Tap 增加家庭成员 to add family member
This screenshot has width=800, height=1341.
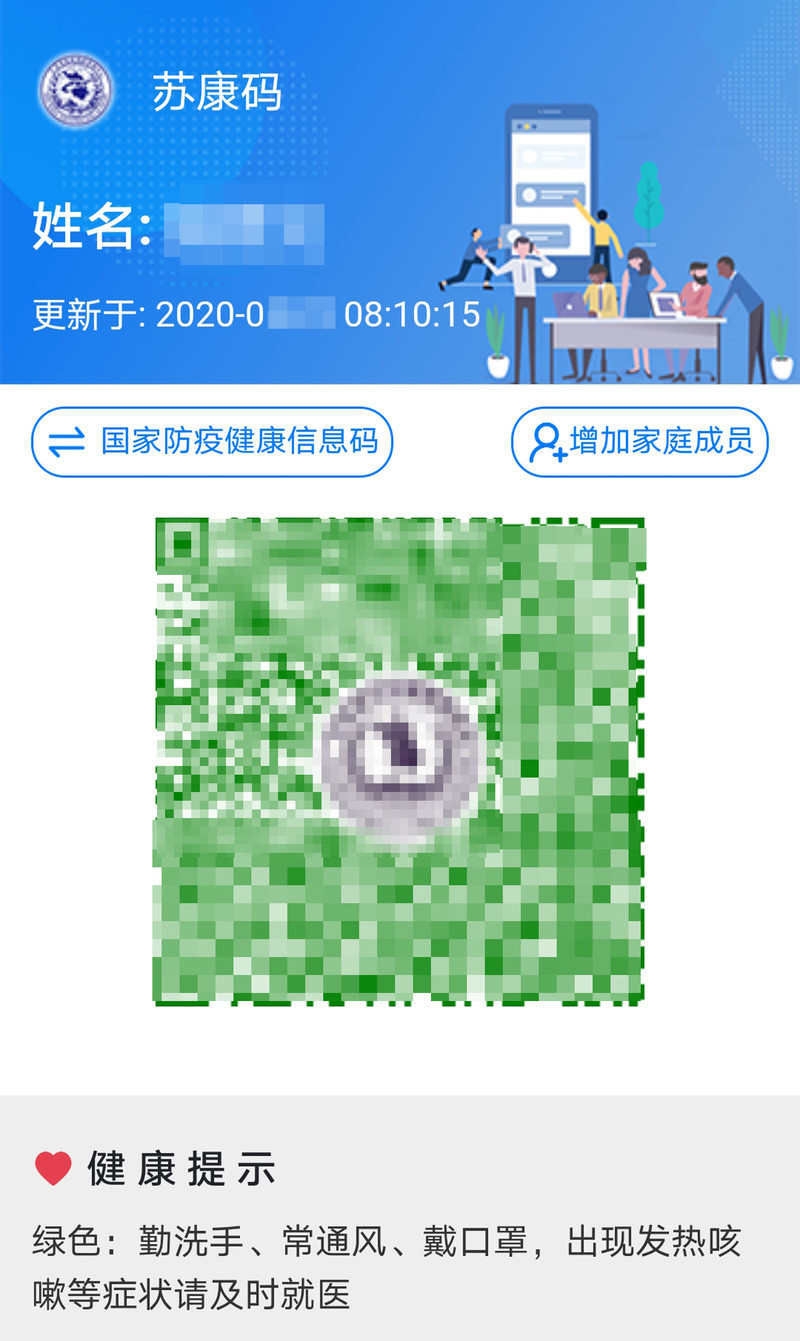point(640,442)
